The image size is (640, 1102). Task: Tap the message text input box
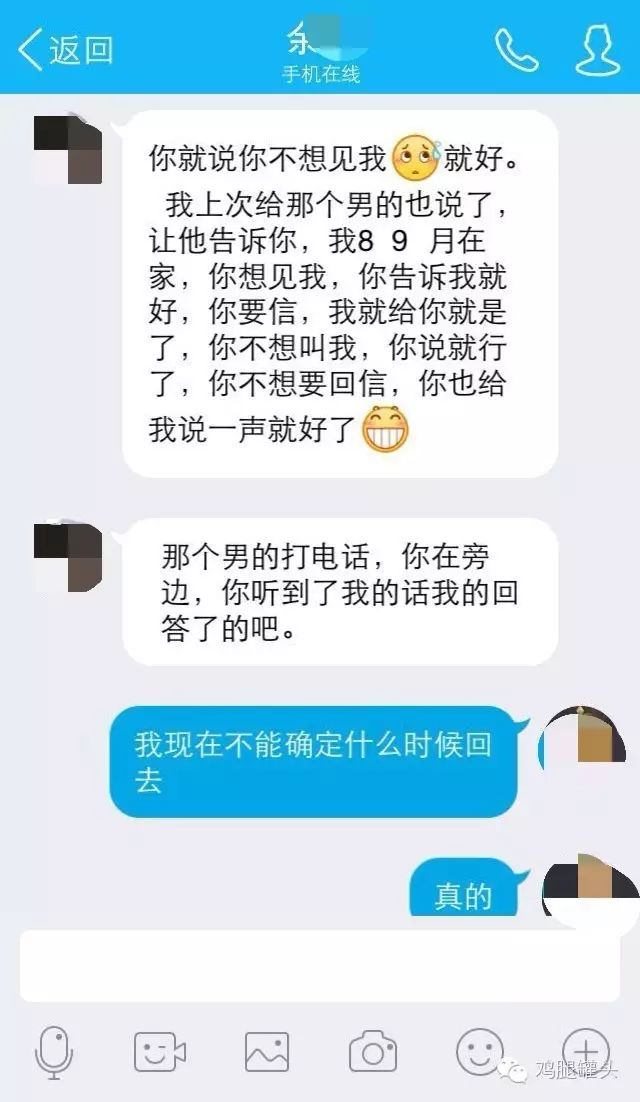(x=318, y=965)
